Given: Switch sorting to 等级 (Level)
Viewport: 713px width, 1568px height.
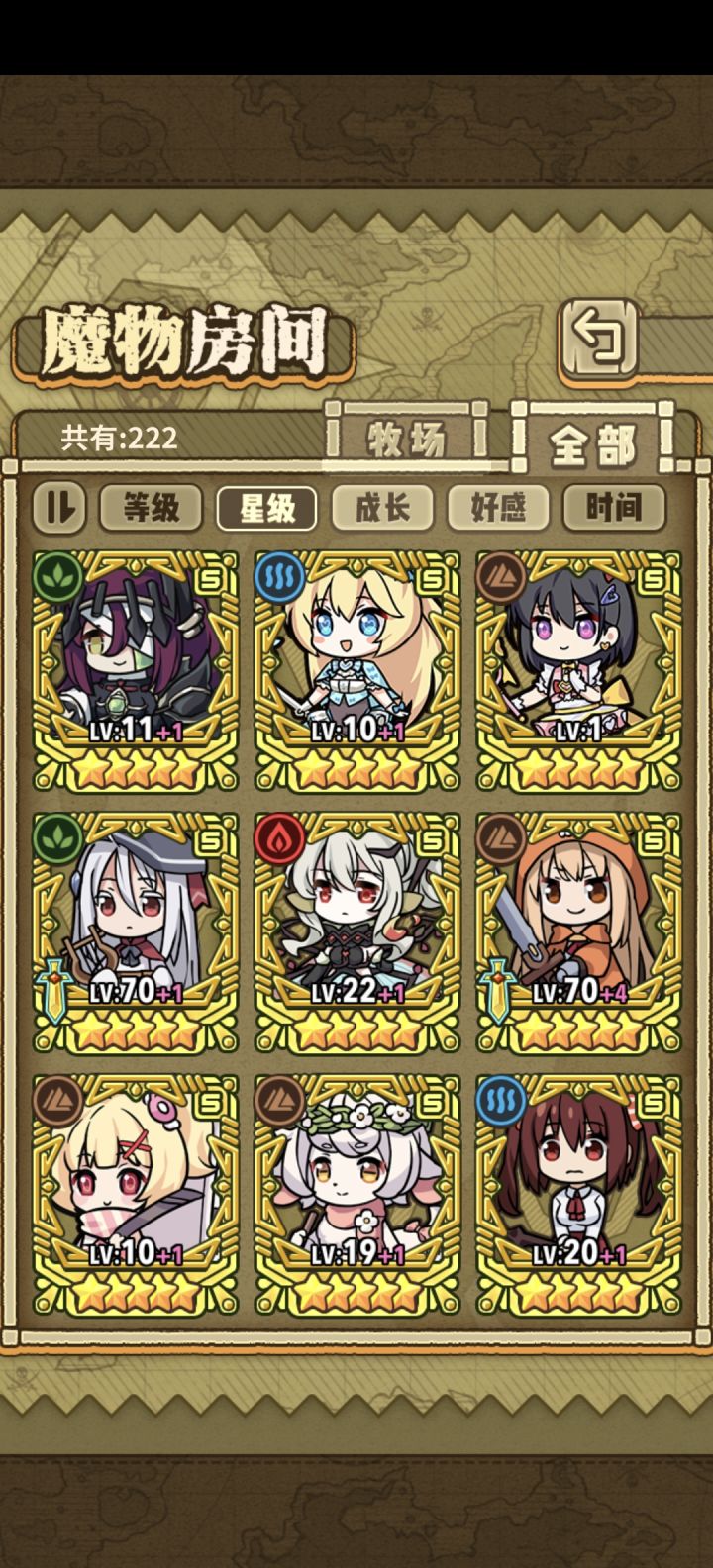Looking at the screenshot, I should click(151, 507).
